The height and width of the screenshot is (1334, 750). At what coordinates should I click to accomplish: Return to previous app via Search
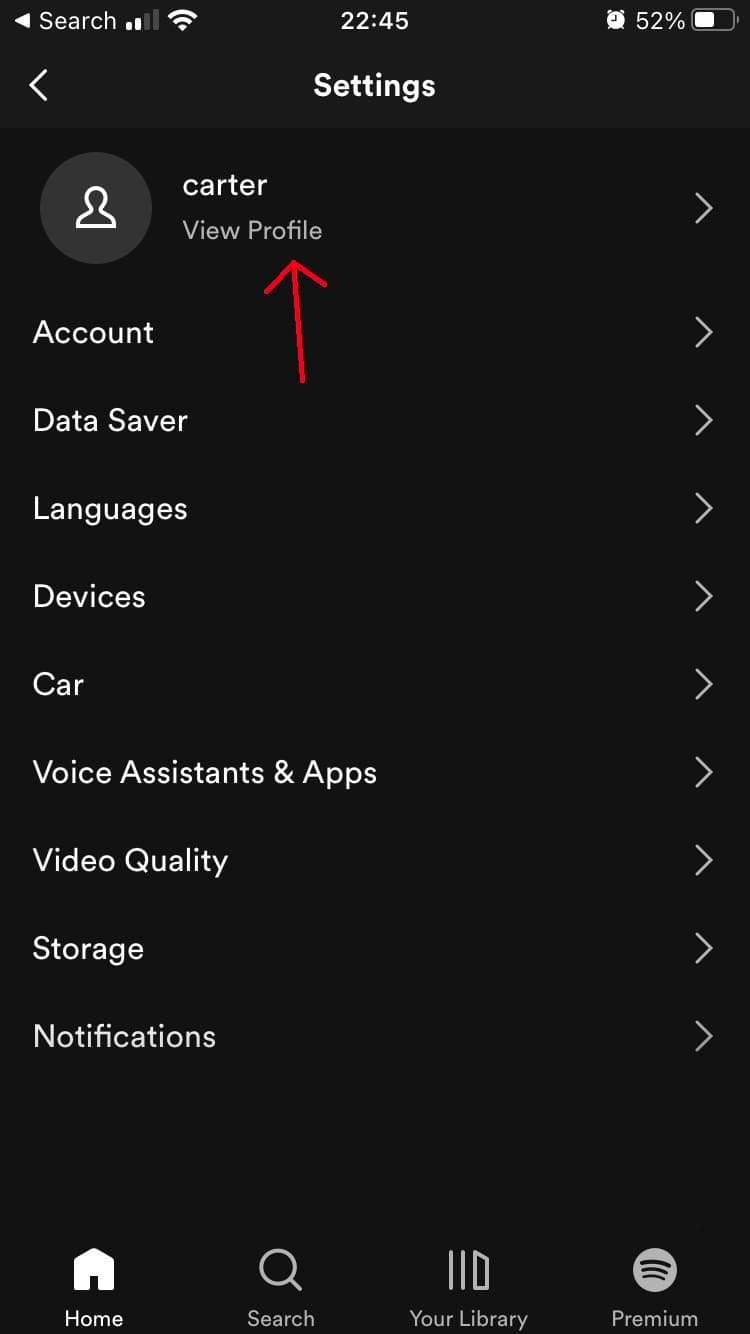click(65, 20)
